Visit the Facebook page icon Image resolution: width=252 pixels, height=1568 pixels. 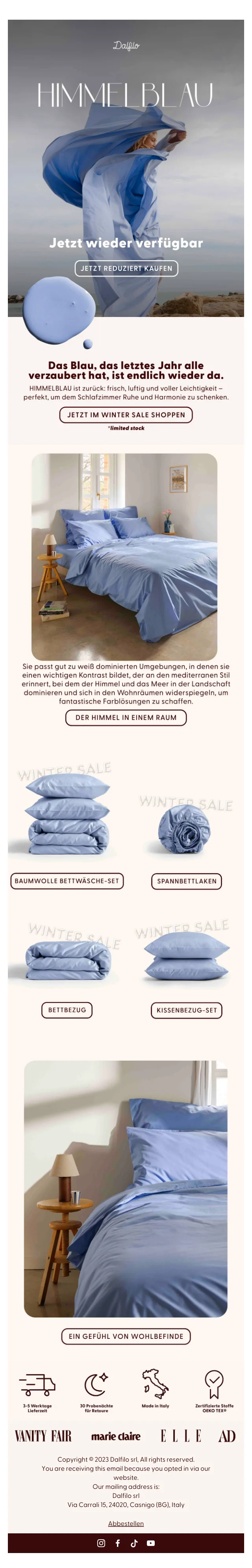coord(117,1542)
